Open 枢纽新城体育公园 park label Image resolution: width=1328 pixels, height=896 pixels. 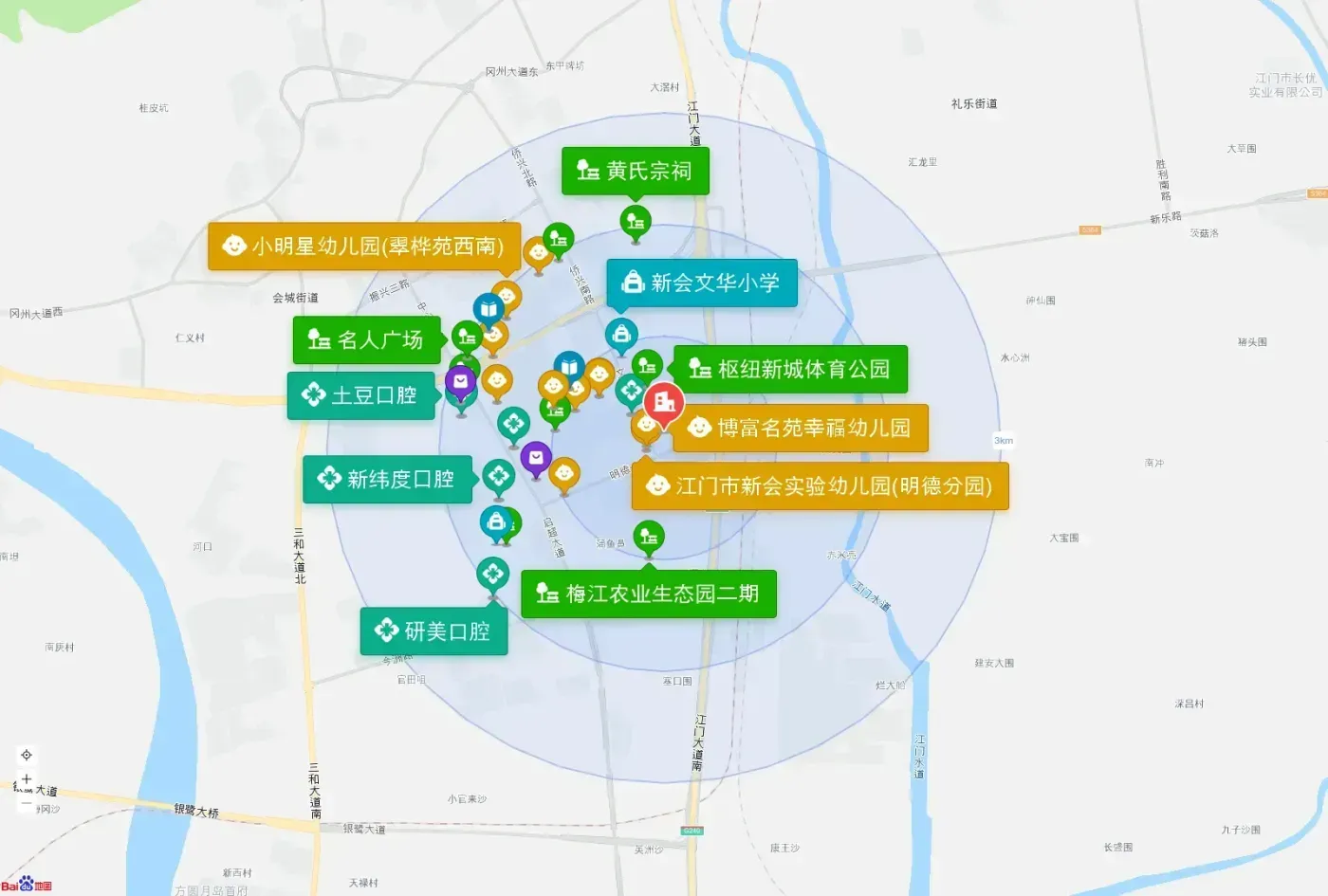(790, 369)
